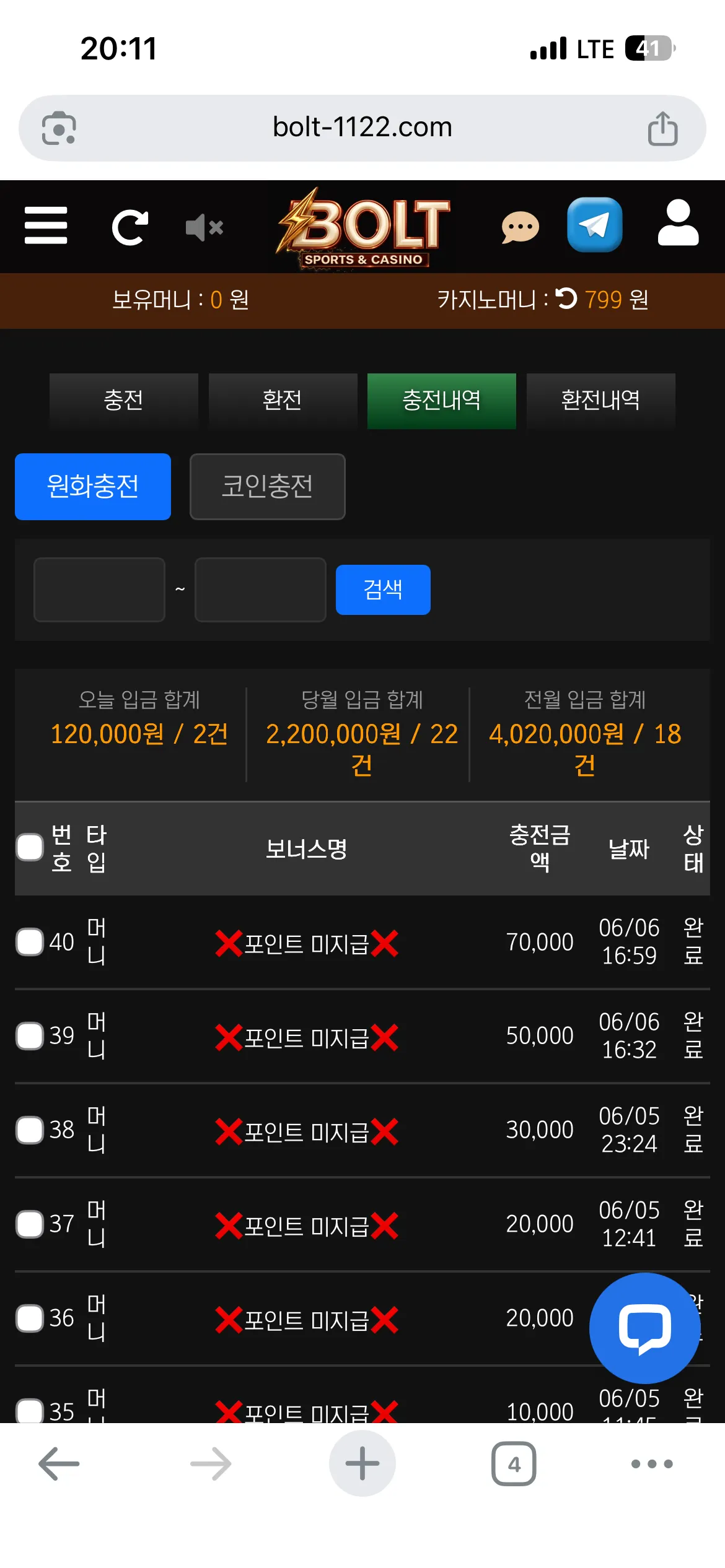
Task: Switch to the 충전 tab
Action: pyautogui.click(x=124, y=401)
